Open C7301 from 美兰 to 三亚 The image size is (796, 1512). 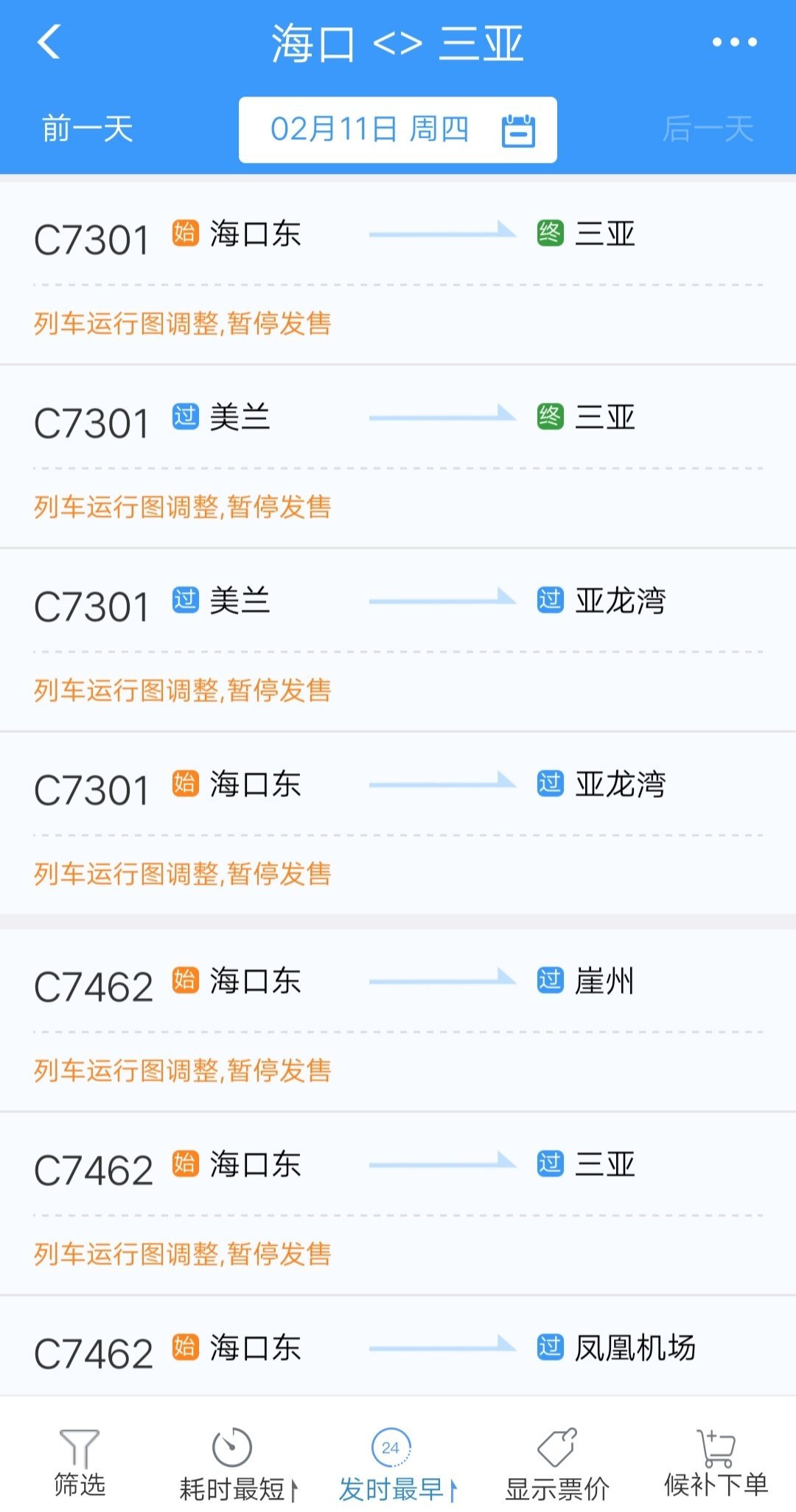pos(398,457)
